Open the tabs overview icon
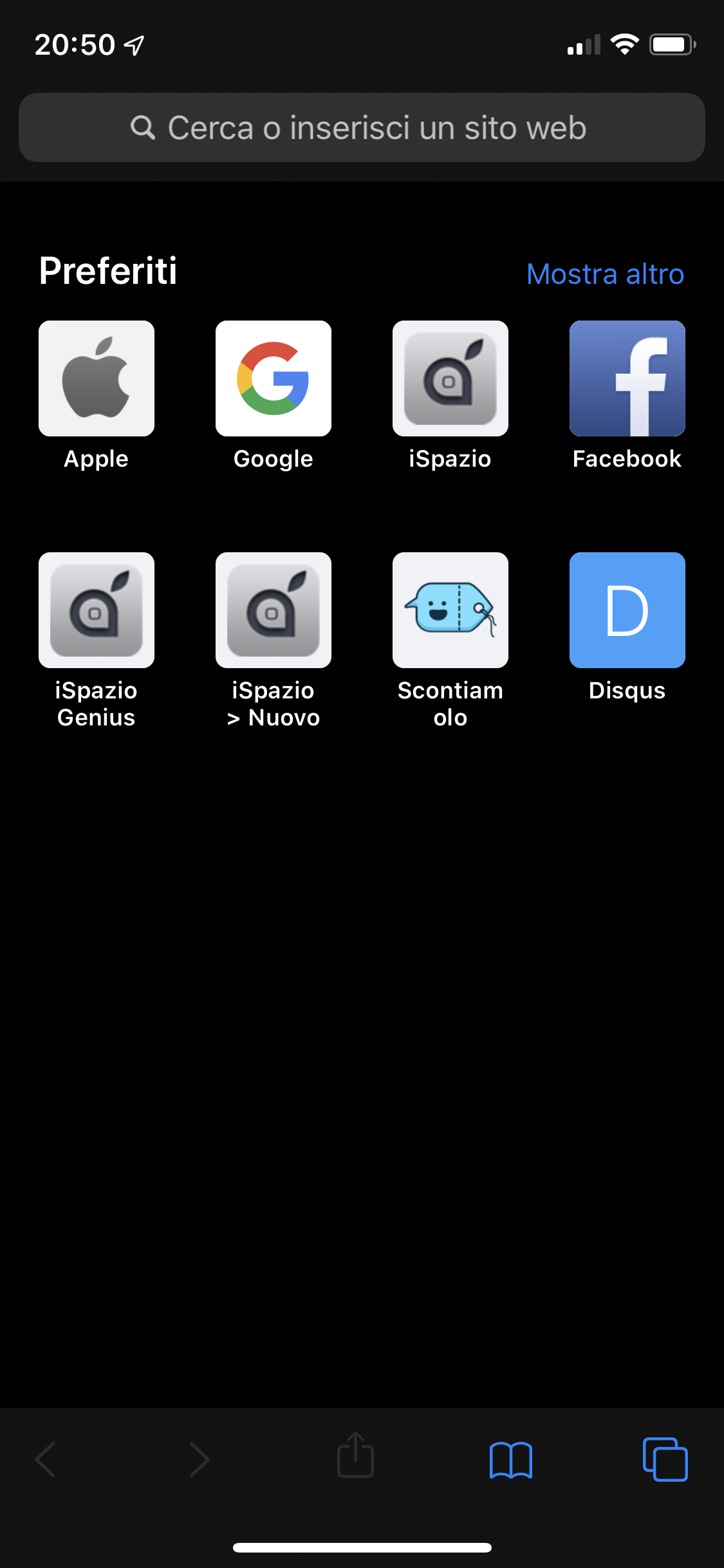 click(665, 1459)
